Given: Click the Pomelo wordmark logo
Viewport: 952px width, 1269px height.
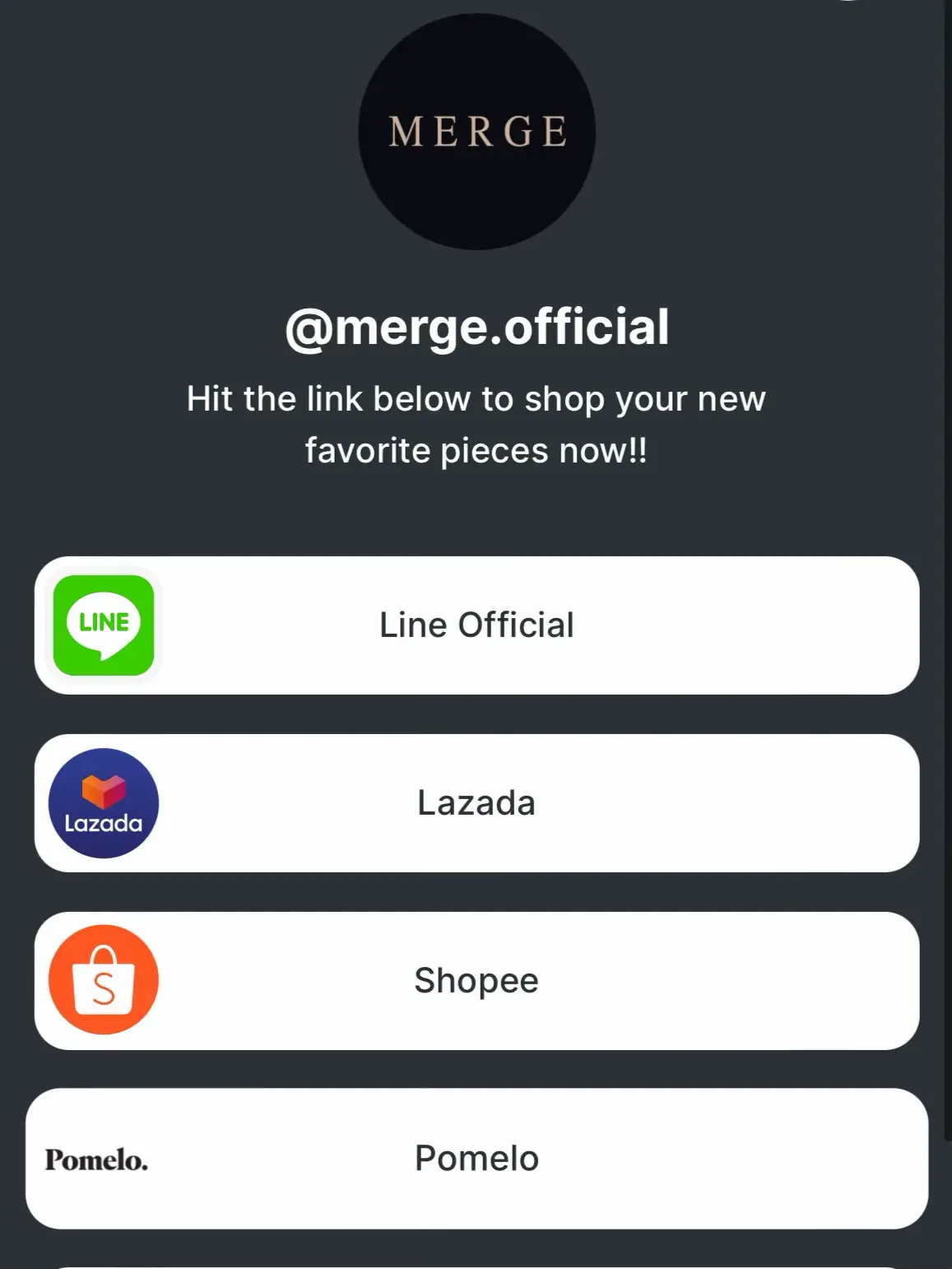Looking at the screenshot, I should [98, 1159].
